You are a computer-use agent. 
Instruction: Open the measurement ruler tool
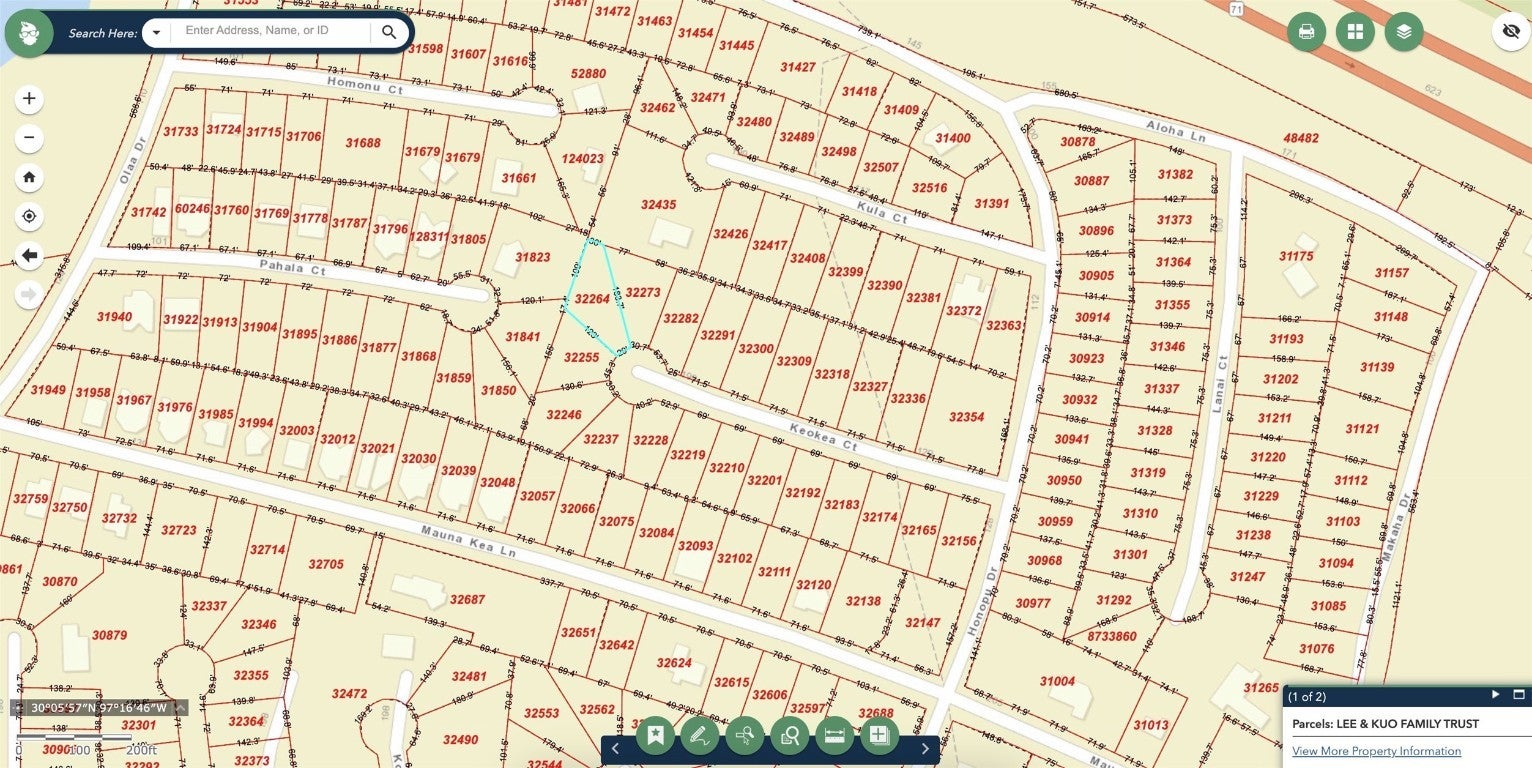(x=835, y=736)
